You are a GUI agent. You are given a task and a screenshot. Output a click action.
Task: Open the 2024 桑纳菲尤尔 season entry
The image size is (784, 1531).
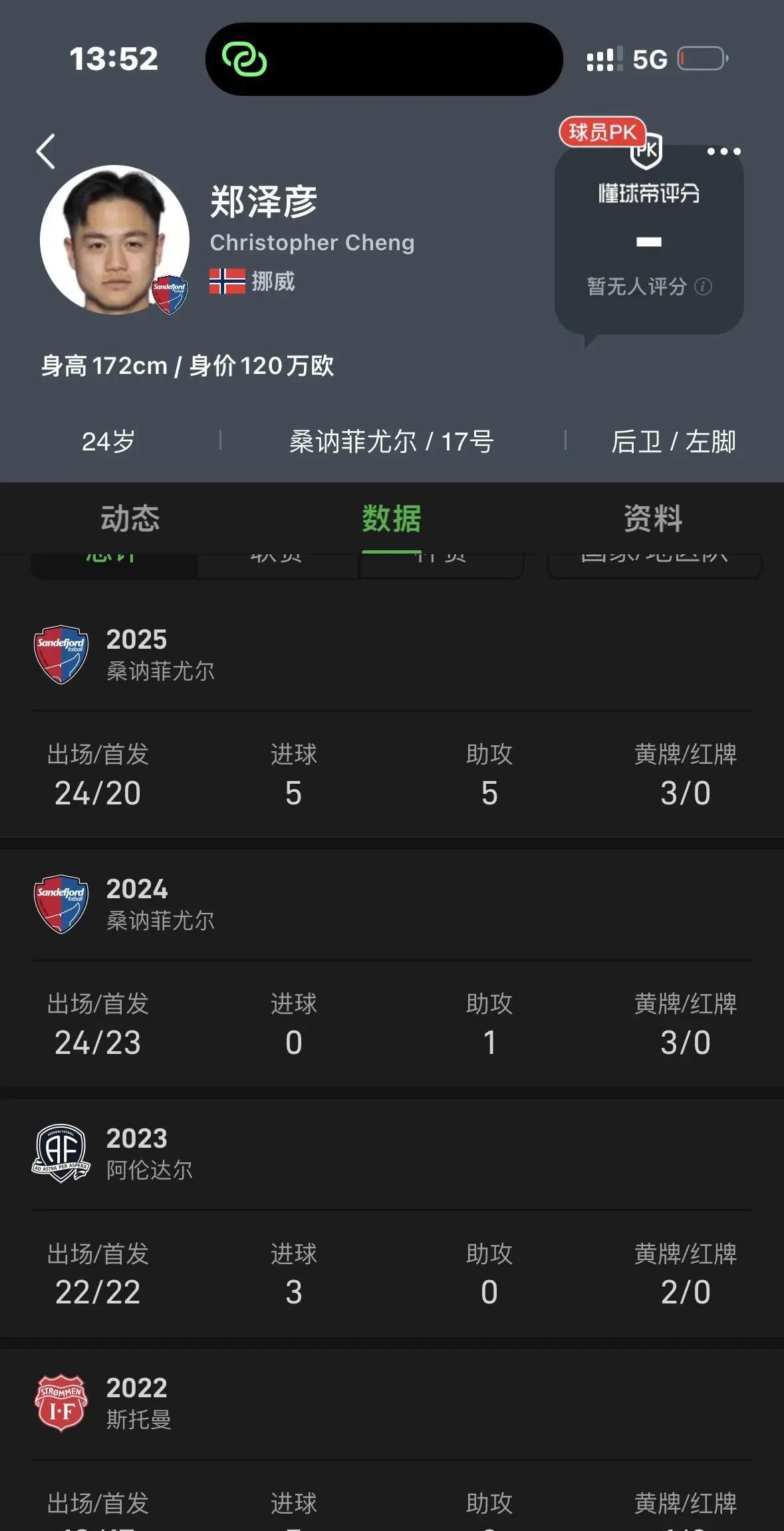(x=160, y=904)
